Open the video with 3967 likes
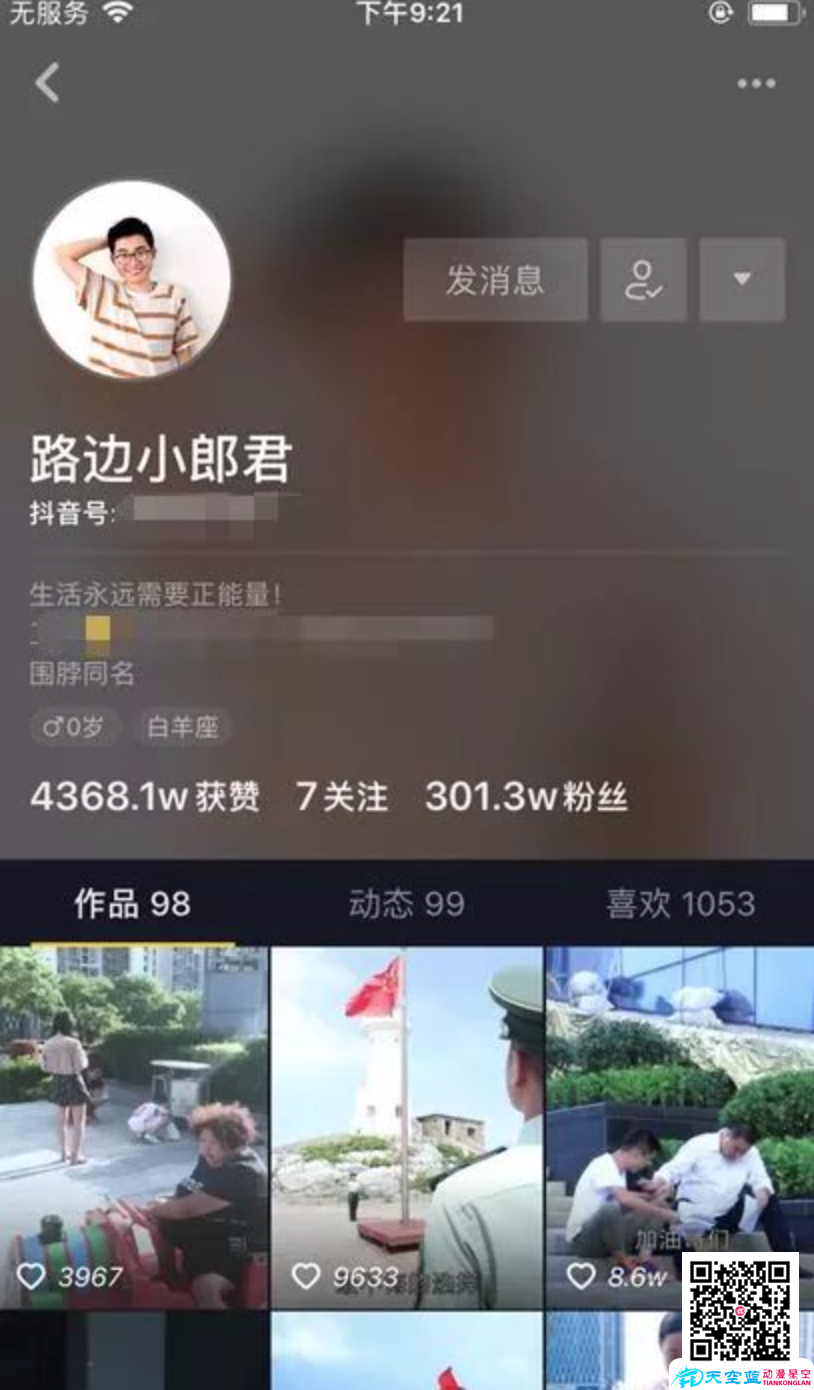 point(134,1127)
